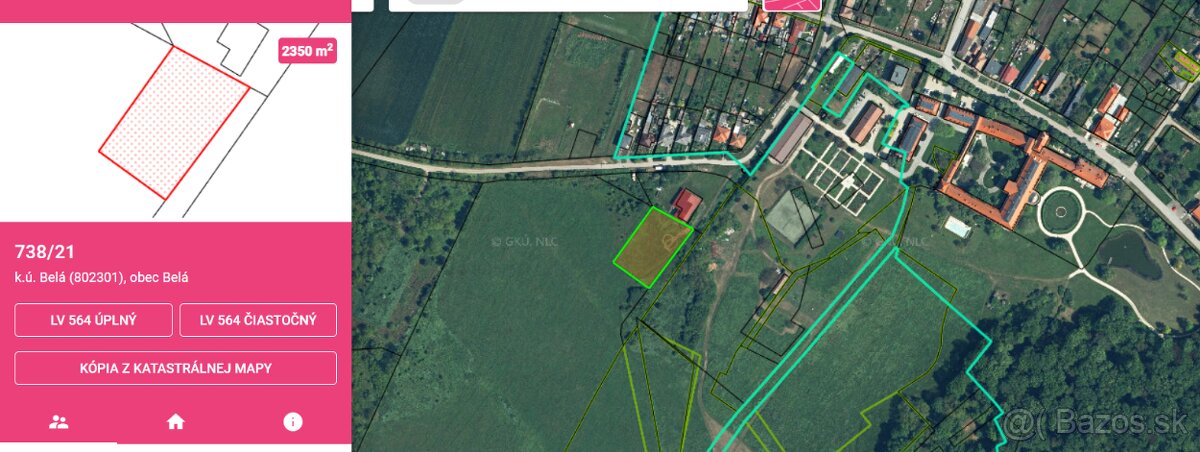Switch to the owners tab
This screenshot has height=452, width=1200.
coord(59,422)
